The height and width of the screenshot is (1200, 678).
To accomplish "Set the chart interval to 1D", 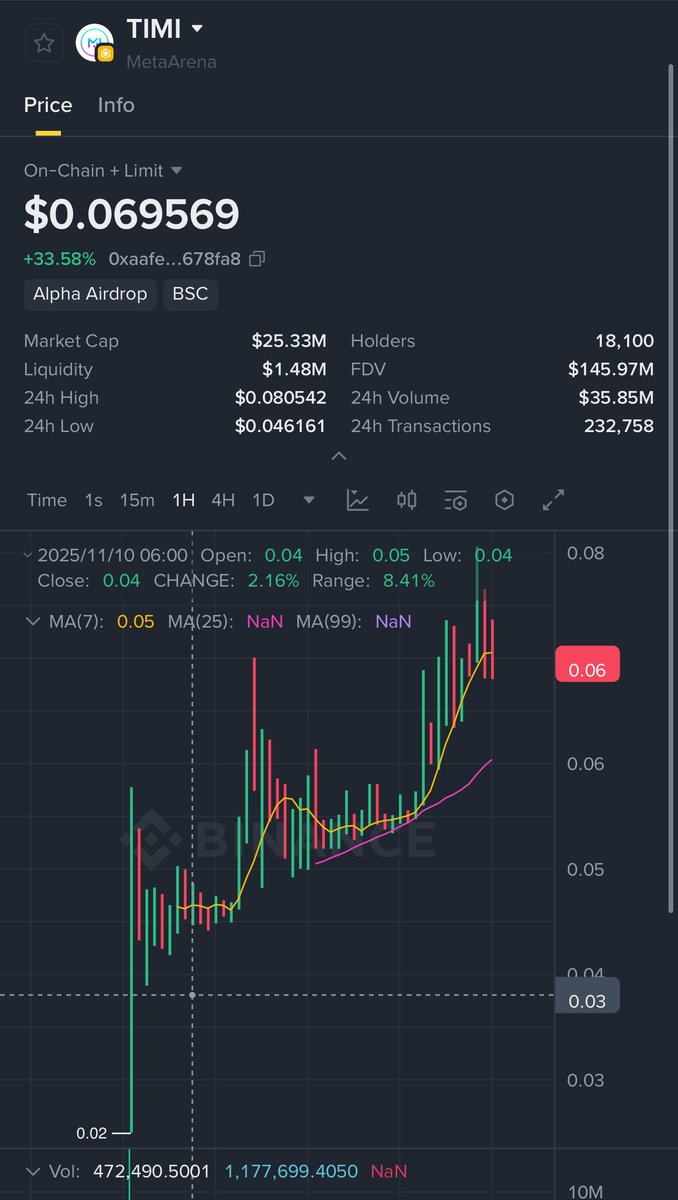I will coord(263,500).
